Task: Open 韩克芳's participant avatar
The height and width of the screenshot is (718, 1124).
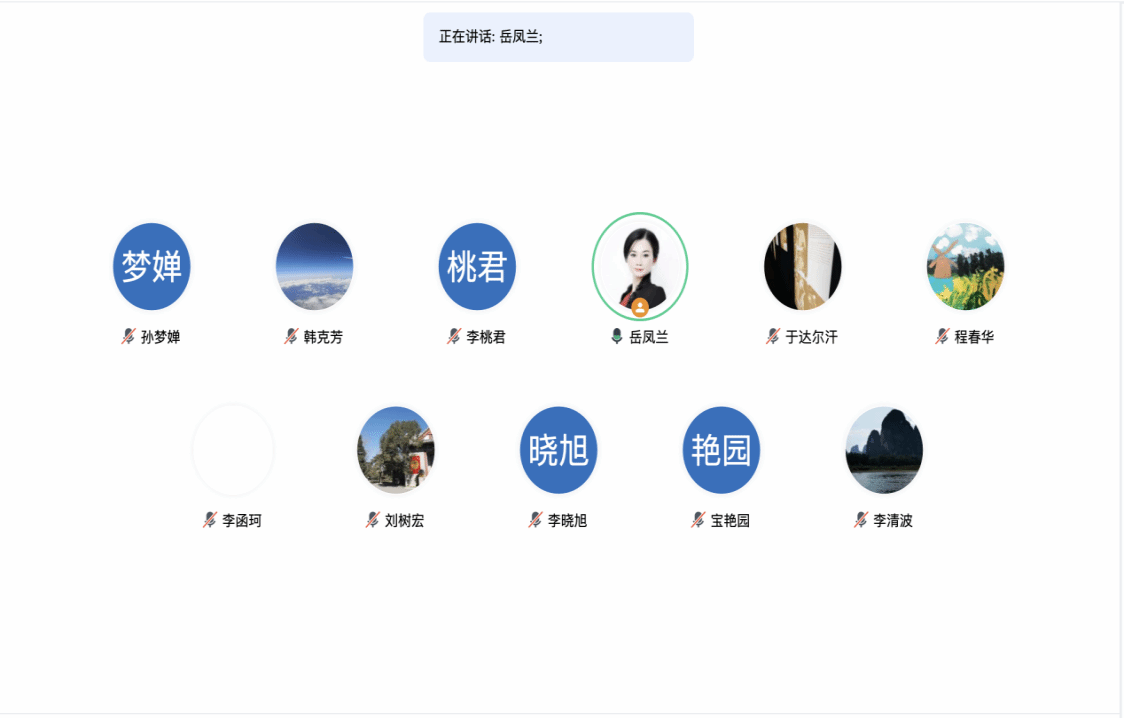Action: pos(314,267)
